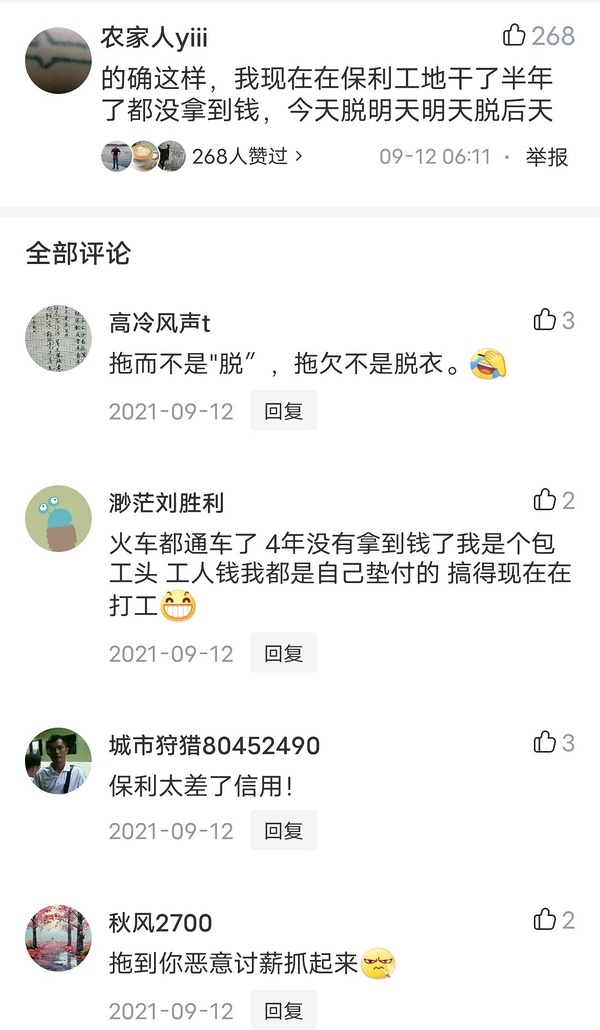Viewport: 600px width, 1030px height.
Task: View 高冷风声t's profile picture
Action: (58, 339)
